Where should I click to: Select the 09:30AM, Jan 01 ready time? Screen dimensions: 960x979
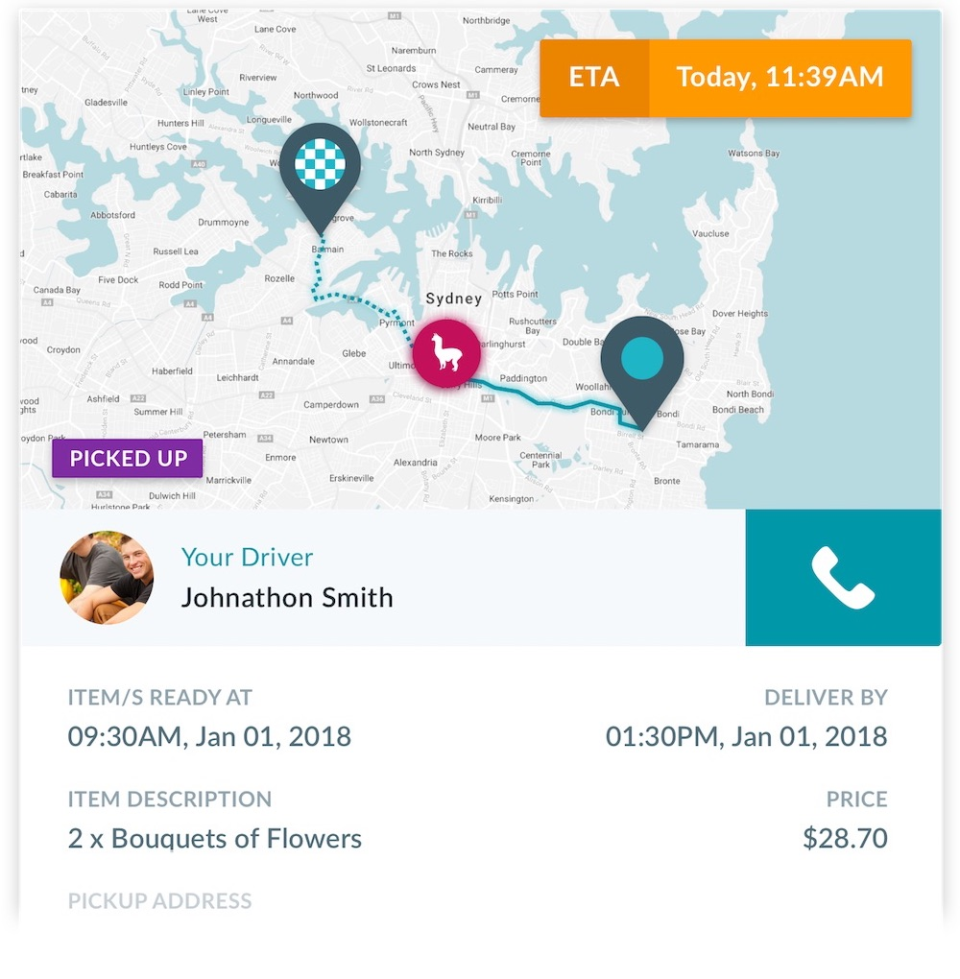point(209,736)
